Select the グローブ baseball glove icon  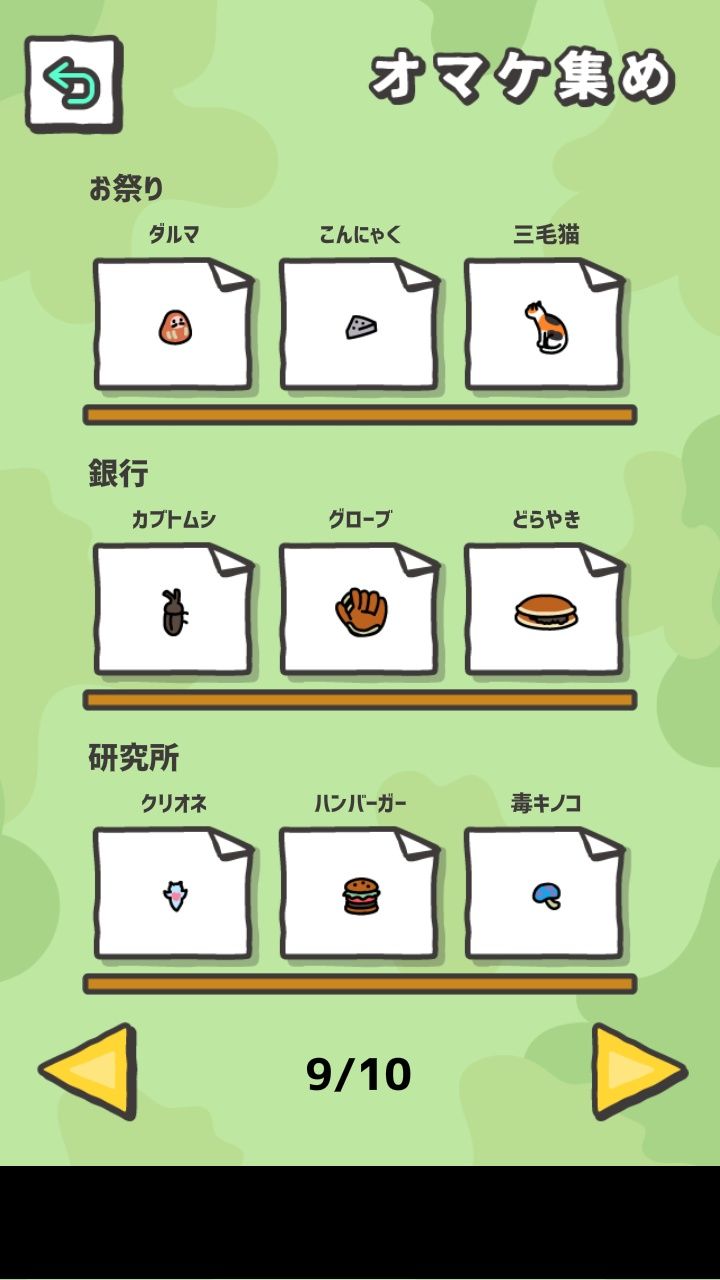362,610
